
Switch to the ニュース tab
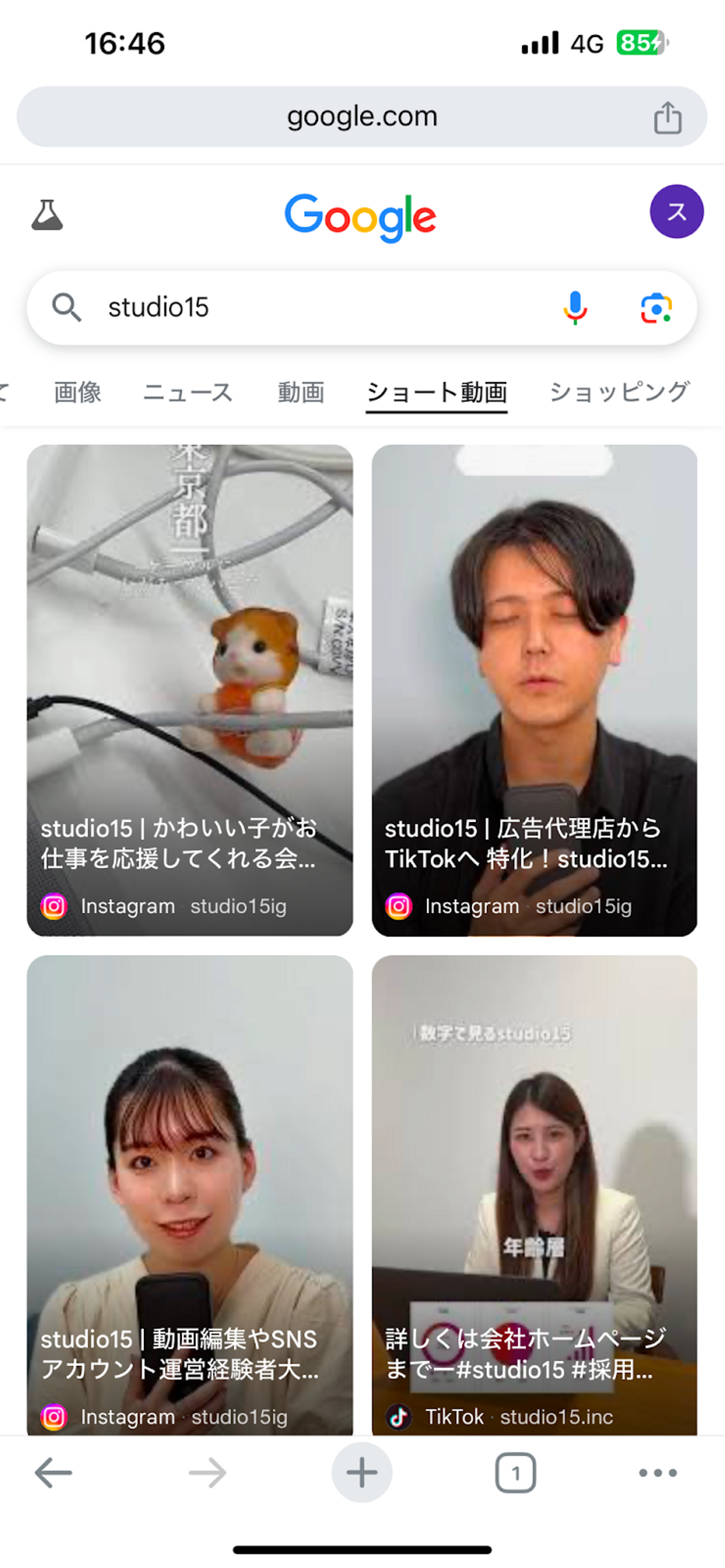pos(187,392)
